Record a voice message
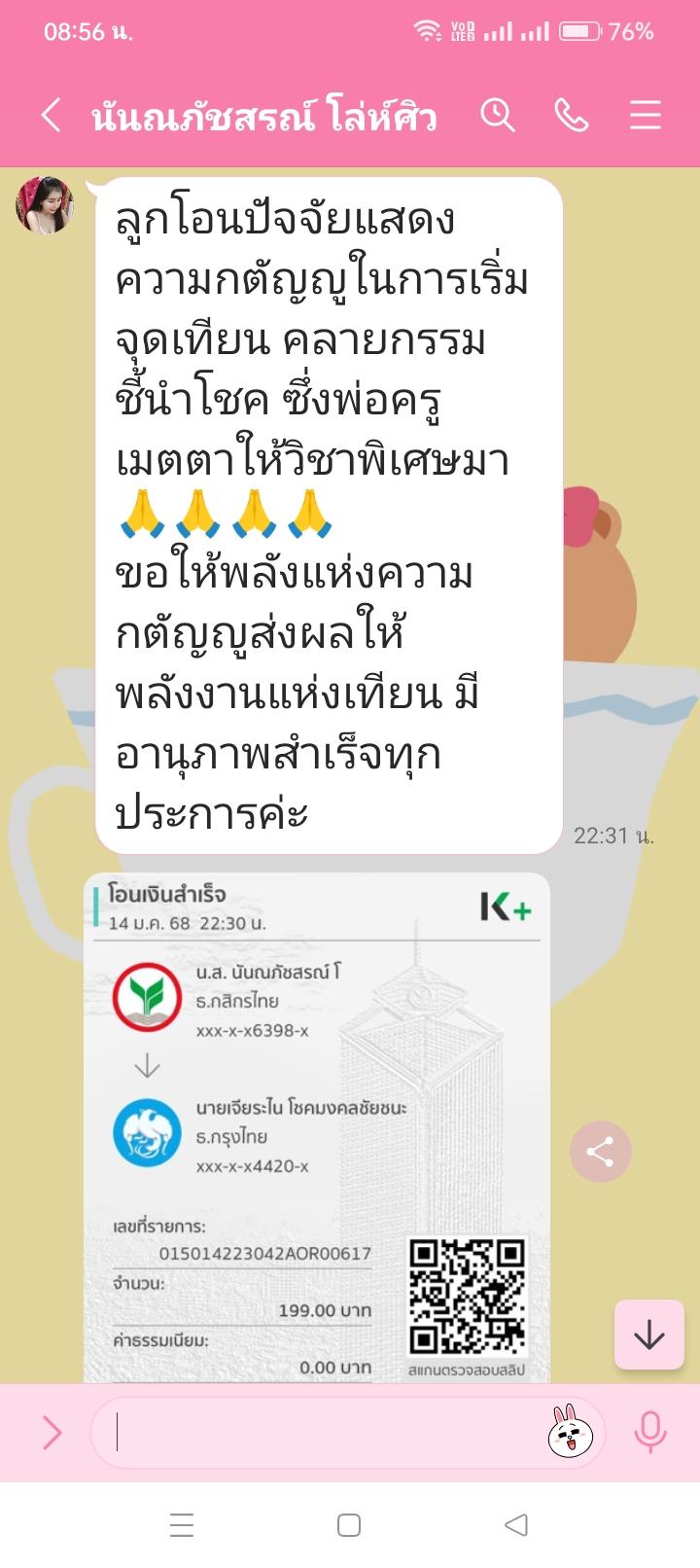Screen dimensions: 700x1568 point(649,1432)
